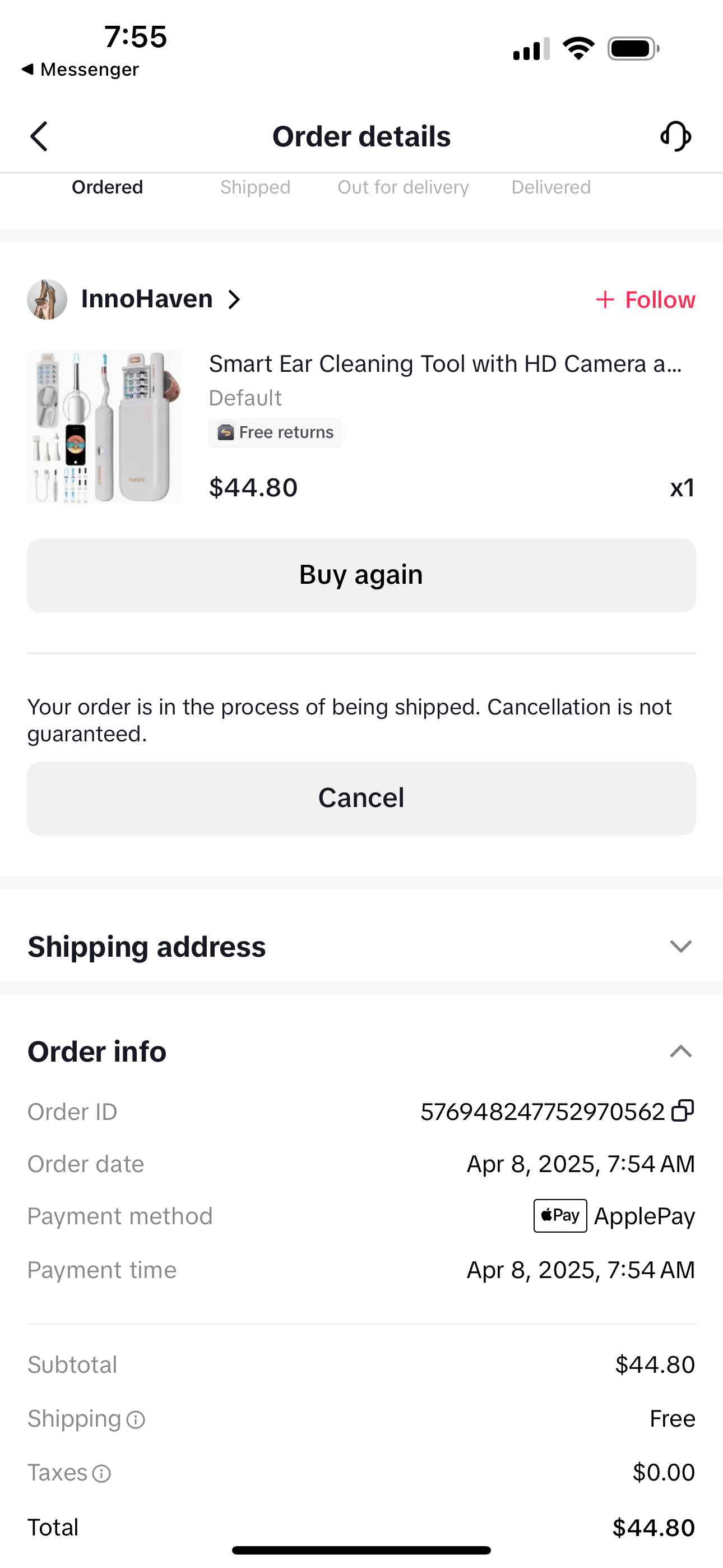Show Taxes info details
Image resolution: width=723 pixels, height=1568 pixels.
(101, 1474)
